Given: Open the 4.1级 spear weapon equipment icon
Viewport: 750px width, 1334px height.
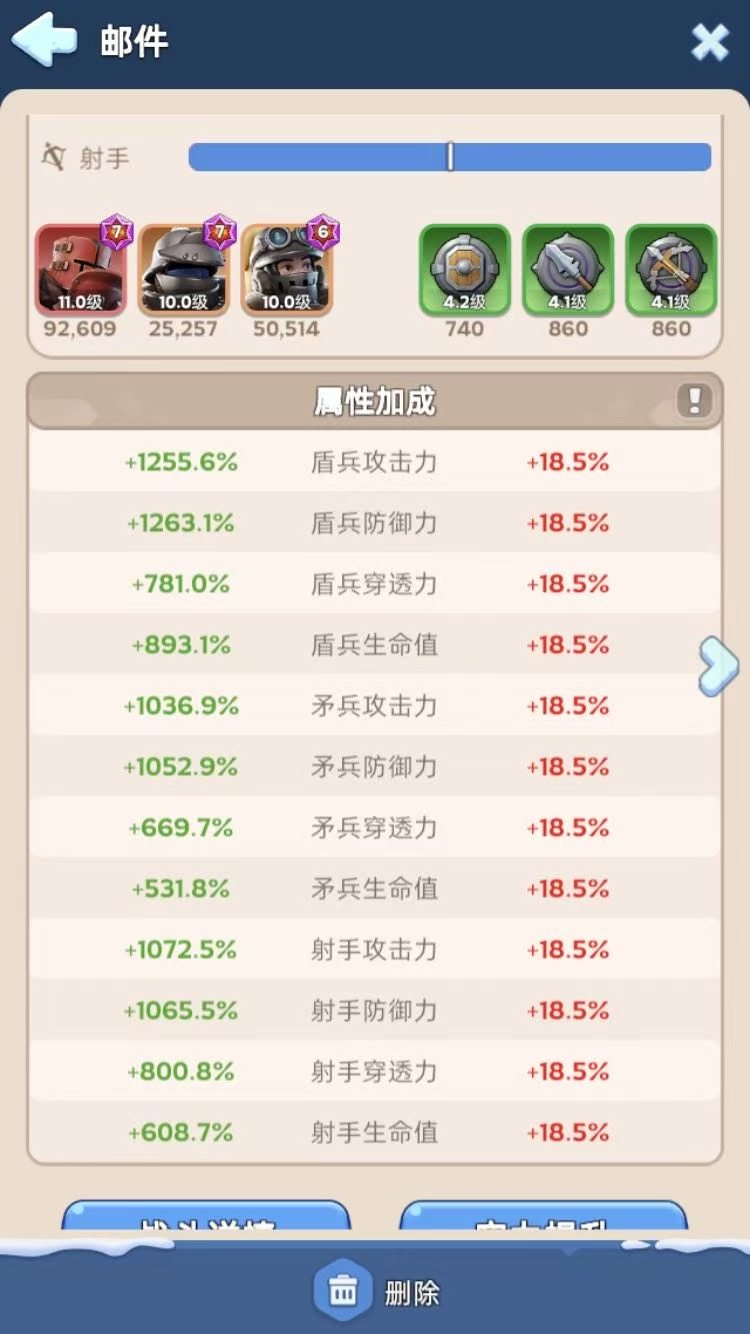Looking at the screenshot, I should click(x=568, y=270).
